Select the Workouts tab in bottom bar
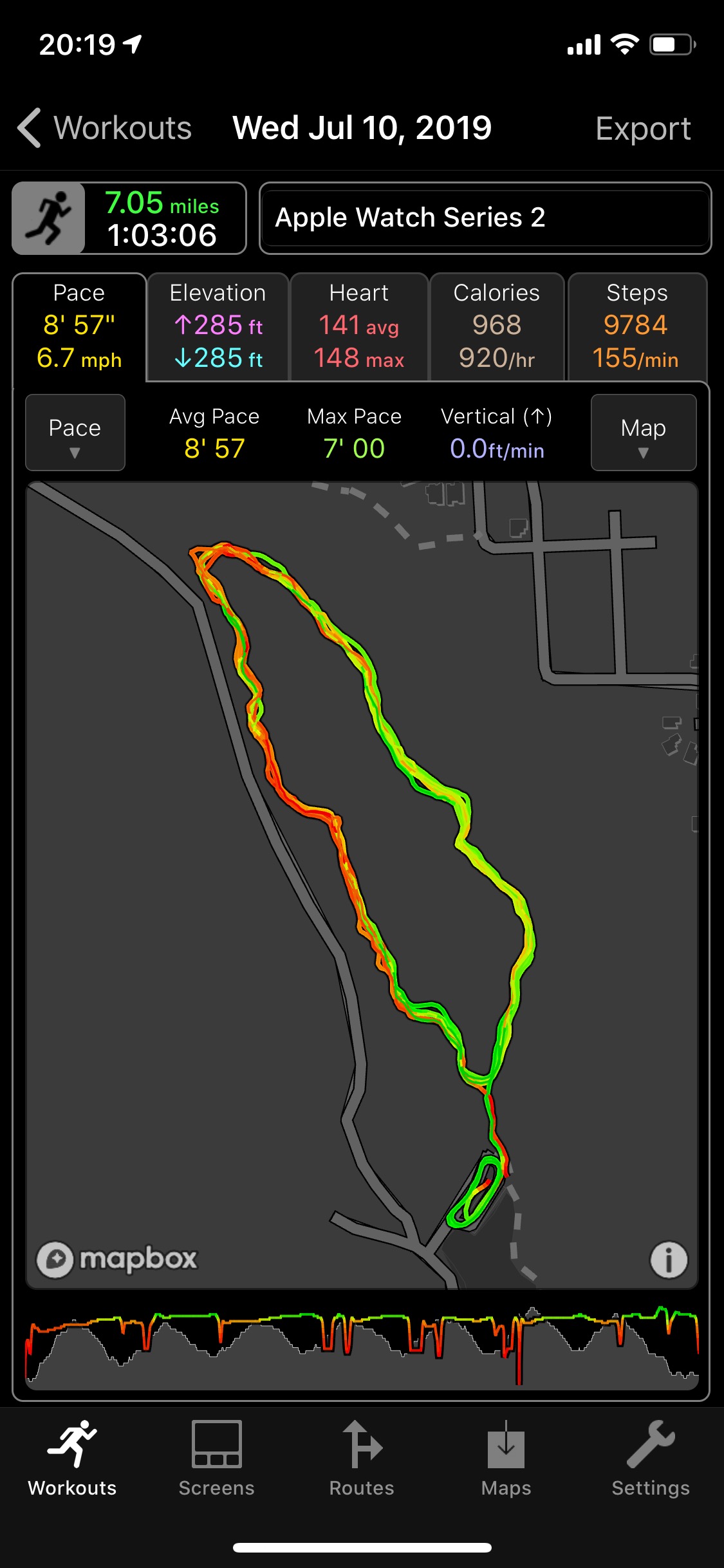The height and width of the screenshot is (1568, 724). point(72,1459)
